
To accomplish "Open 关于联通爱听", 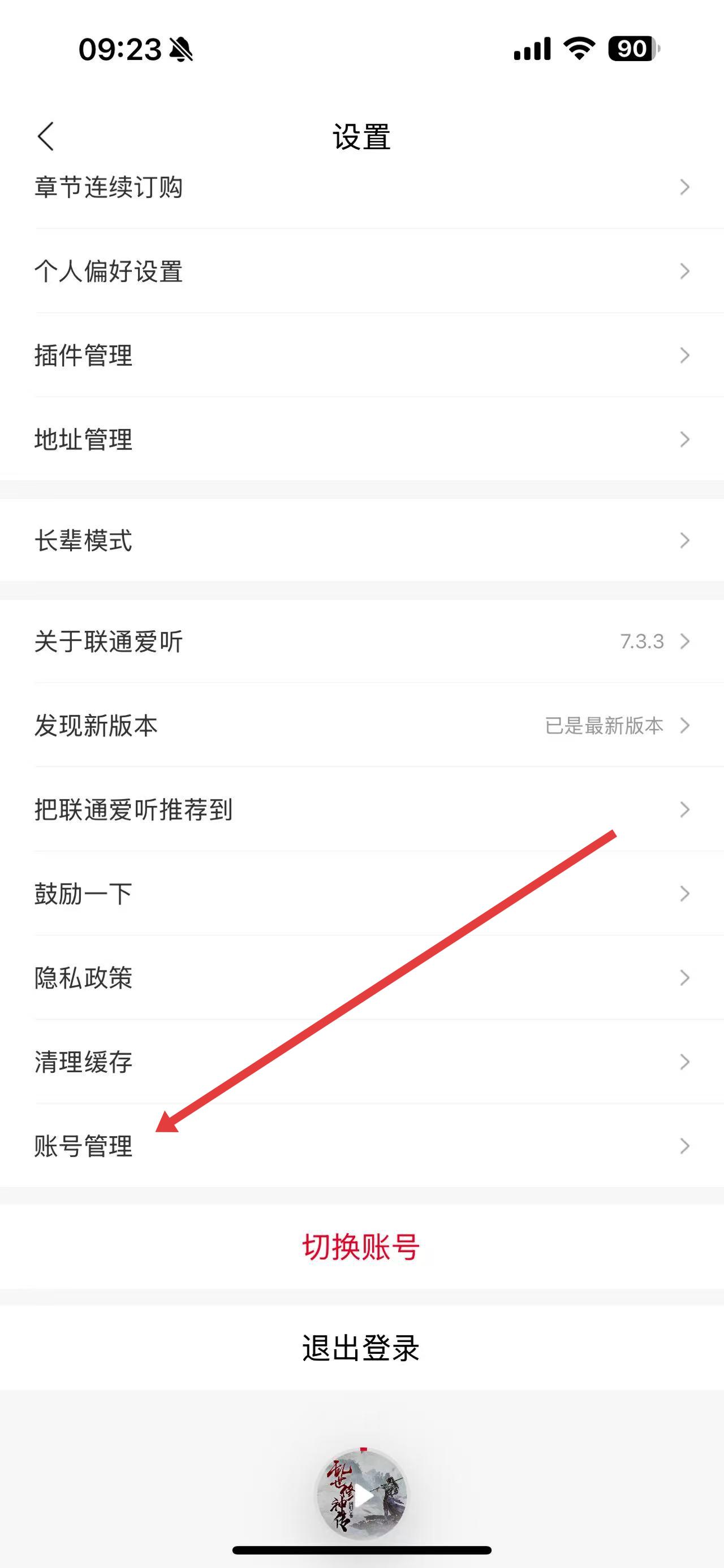I will click(x=361, y=642).
